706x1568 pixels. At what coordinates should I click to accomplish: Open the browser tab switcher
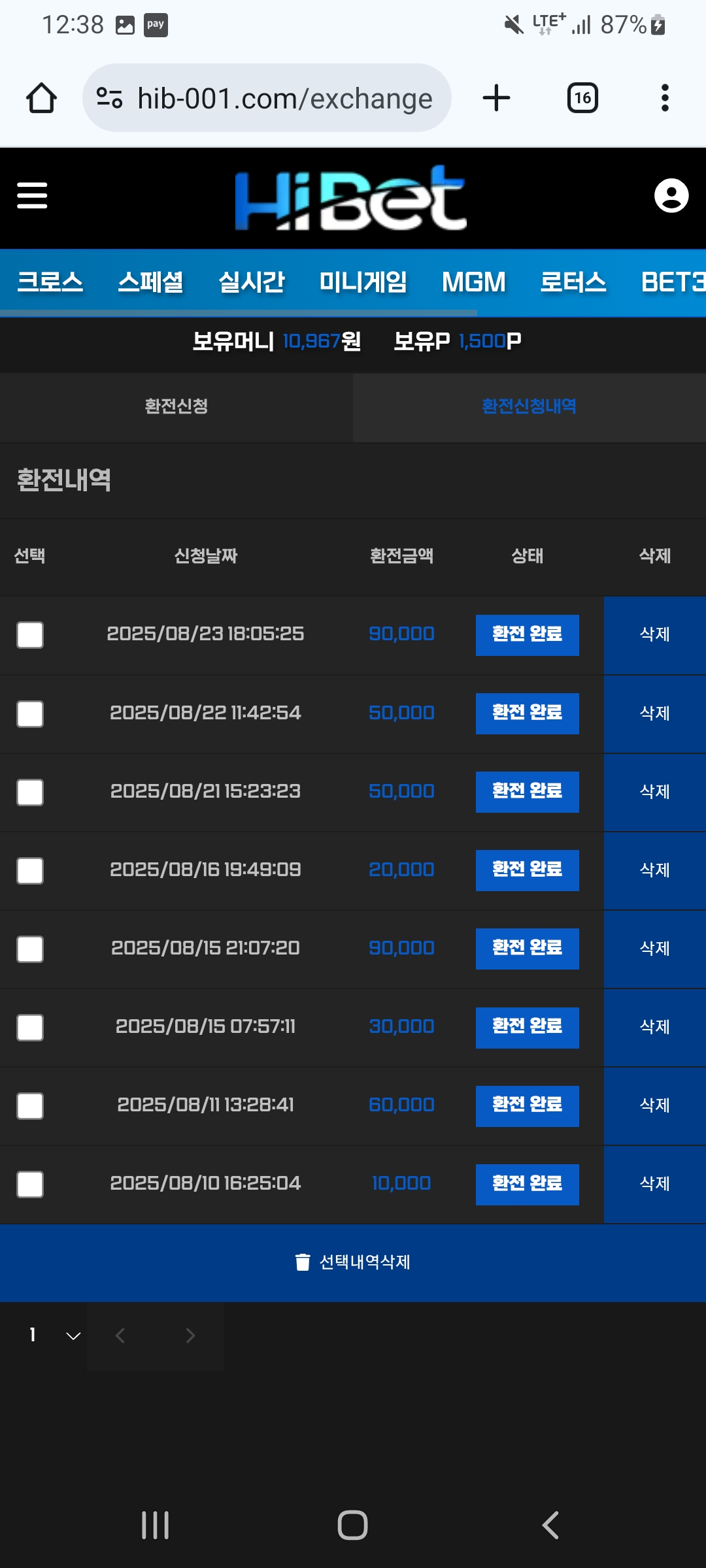coord(582,98)
